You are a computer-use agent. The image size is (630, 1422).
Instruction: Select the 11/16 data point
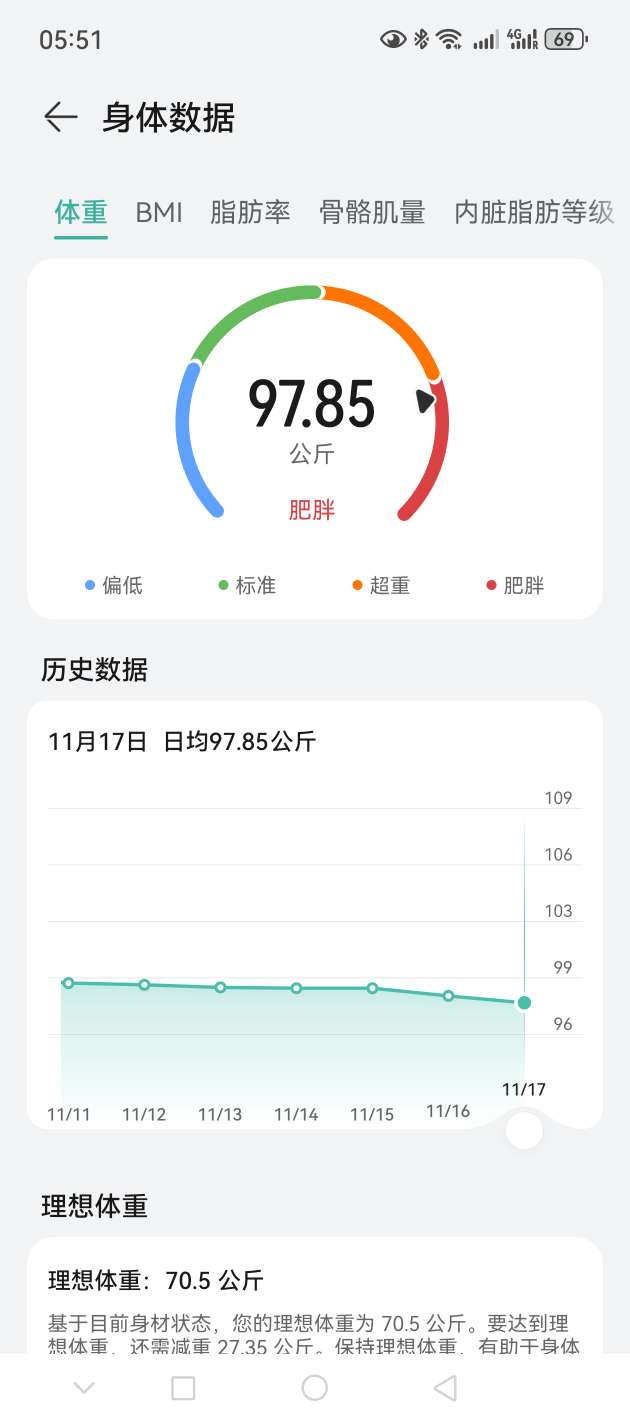click(449, 995)
